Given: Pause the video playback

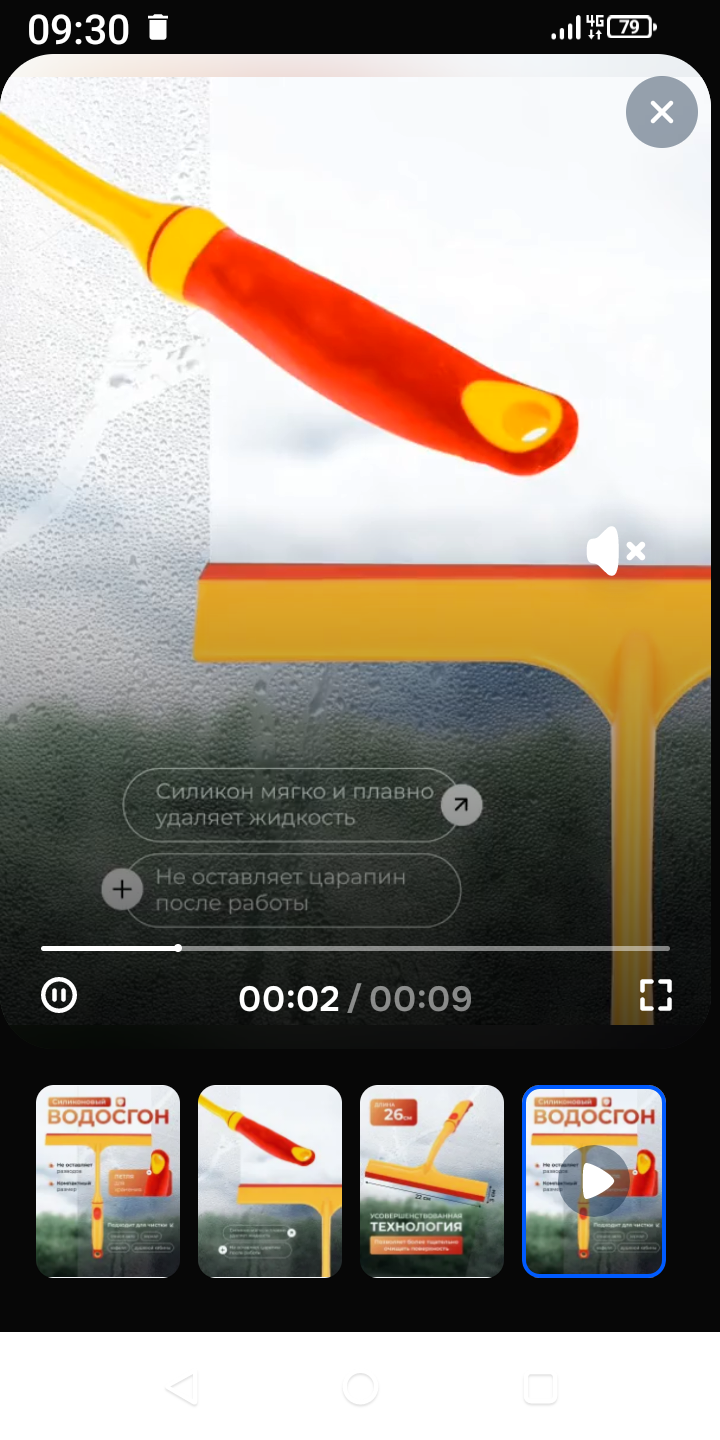Looking at the screenshot, I should coord(59,995).
